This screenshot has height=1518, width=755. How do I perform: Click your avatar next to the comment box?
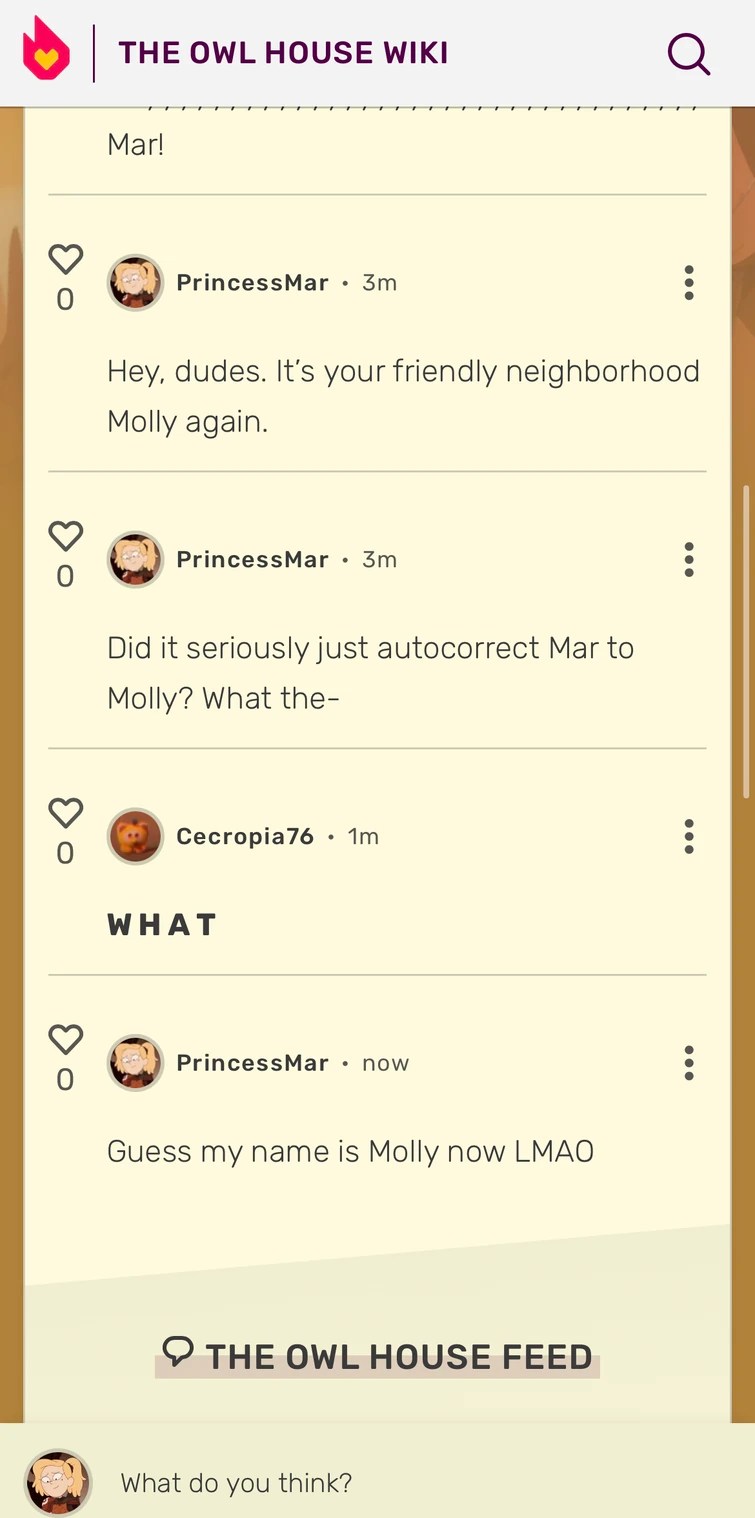[57, 1483]
